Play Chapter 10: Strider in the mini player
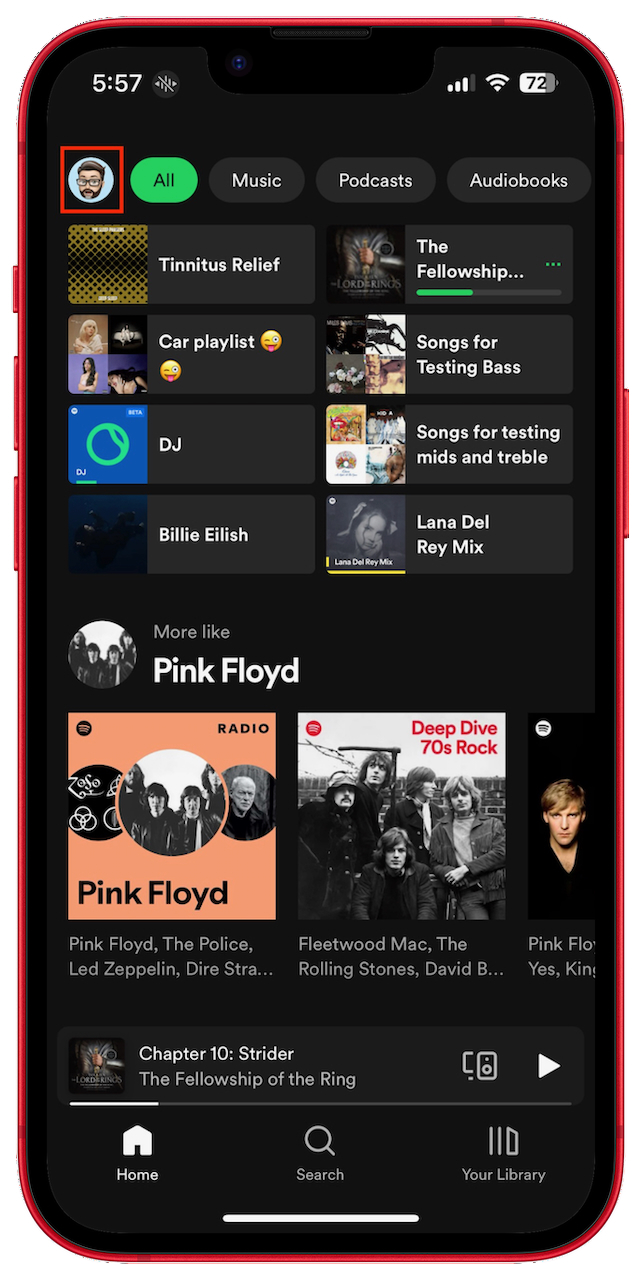Screen dimensions: 642x1280 [x=549, y=1065]
